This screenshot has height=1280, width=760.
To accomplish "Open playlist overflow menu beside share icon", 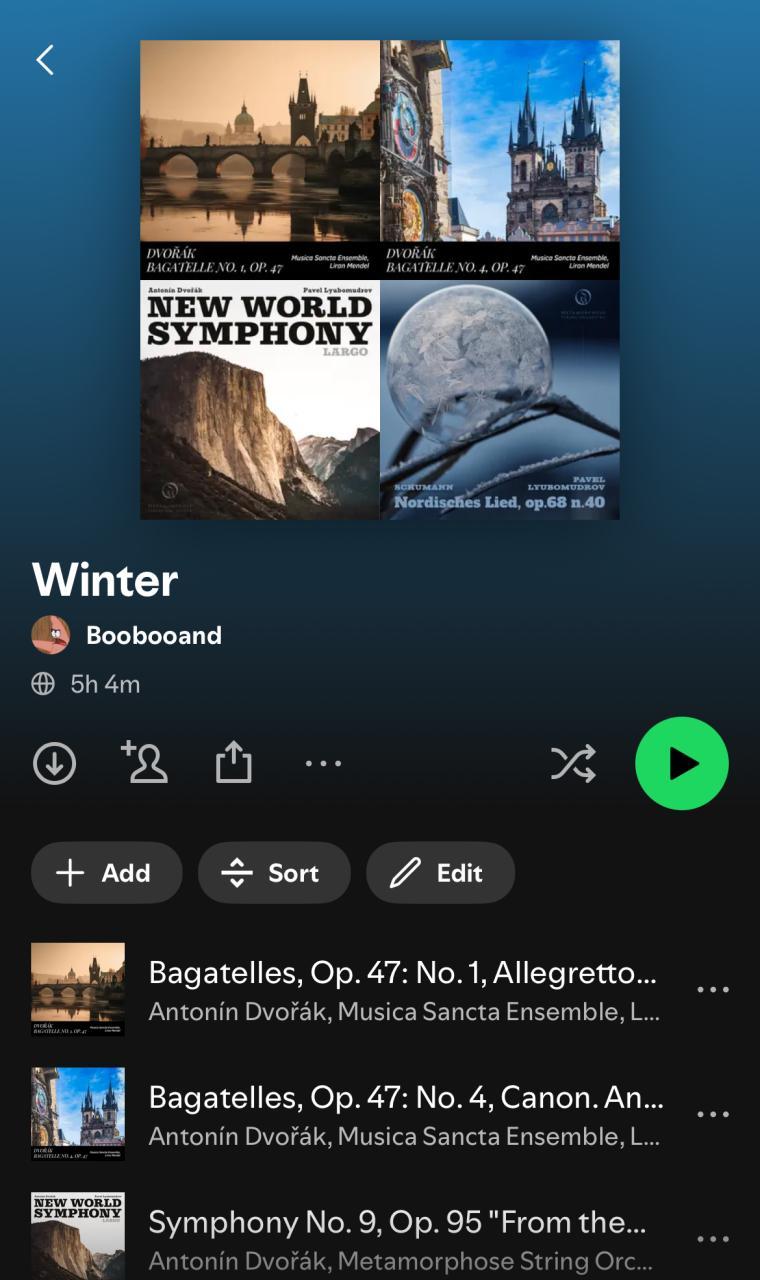I will tap(323, 764).
